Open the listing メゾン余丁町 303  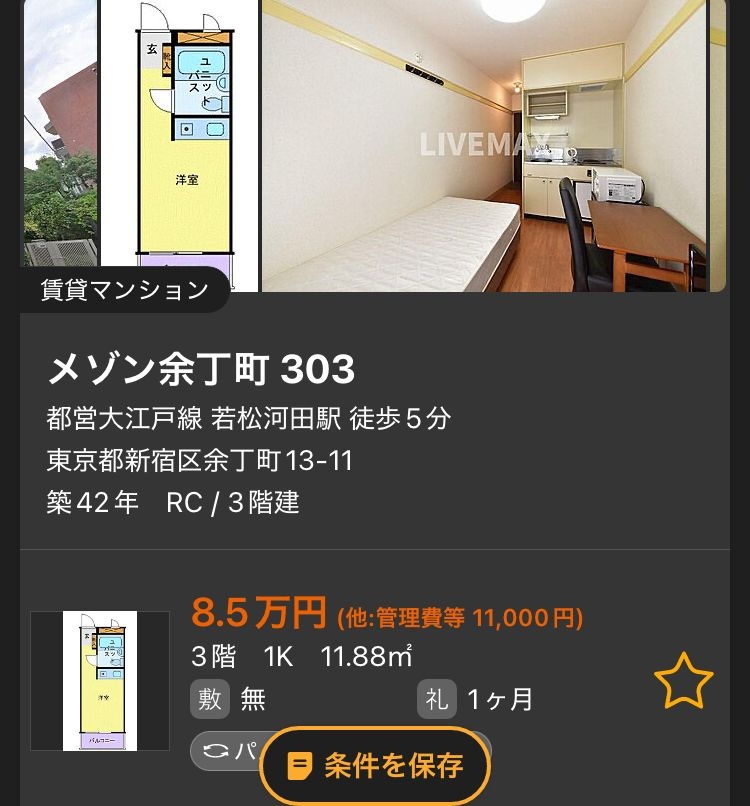tap(200, 370)
